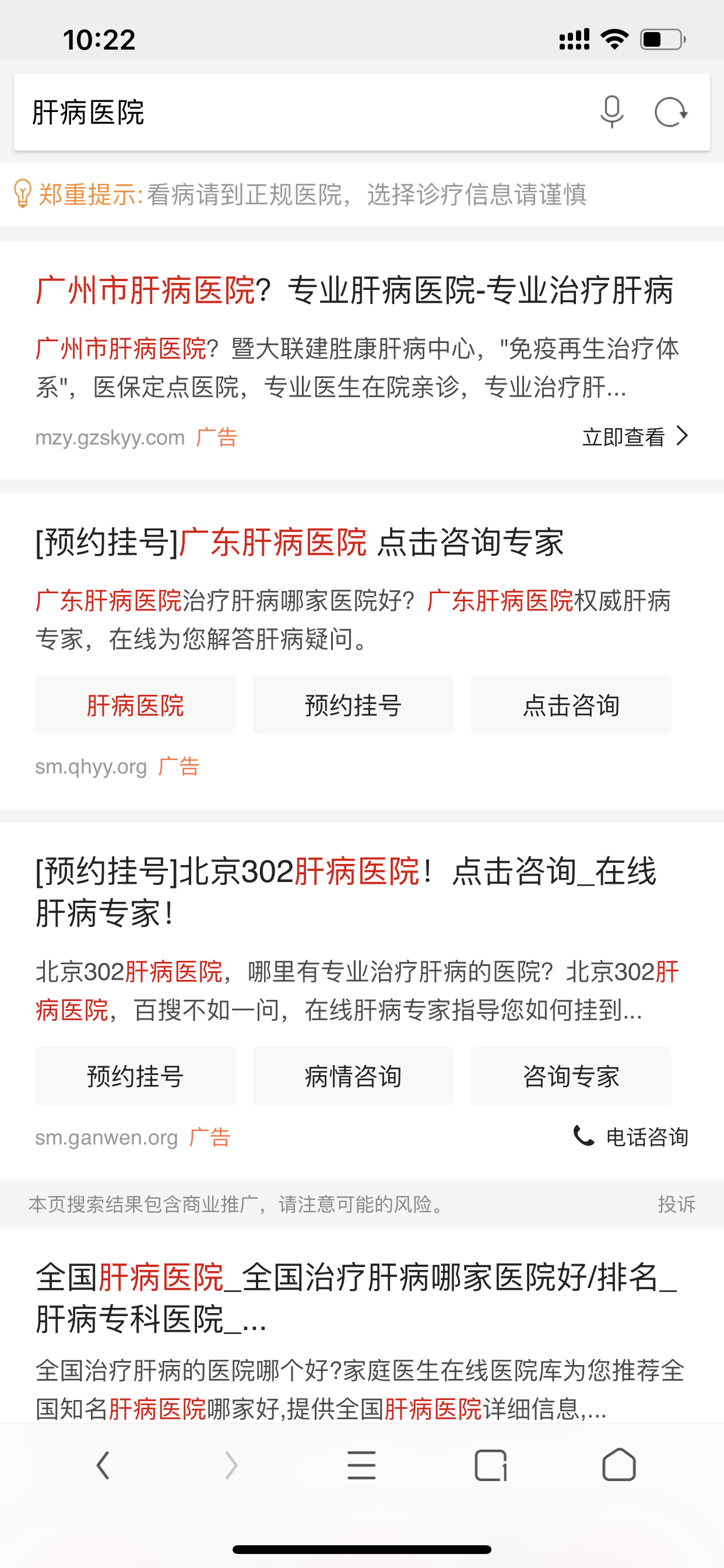Tap 投诉 to report the ads

[676, 1205]
